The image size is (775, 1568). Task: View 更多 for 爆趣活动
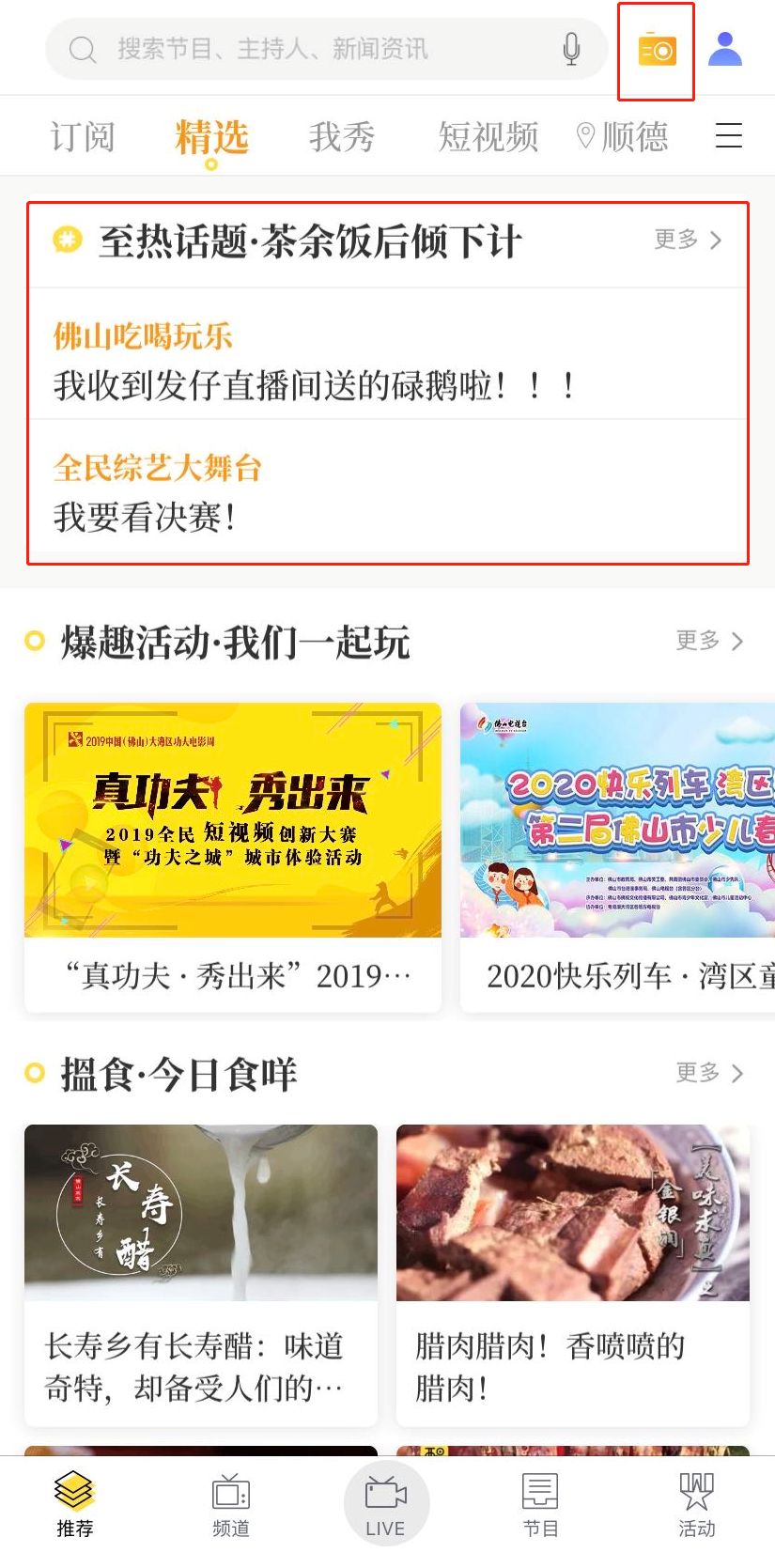click(709, 641)
